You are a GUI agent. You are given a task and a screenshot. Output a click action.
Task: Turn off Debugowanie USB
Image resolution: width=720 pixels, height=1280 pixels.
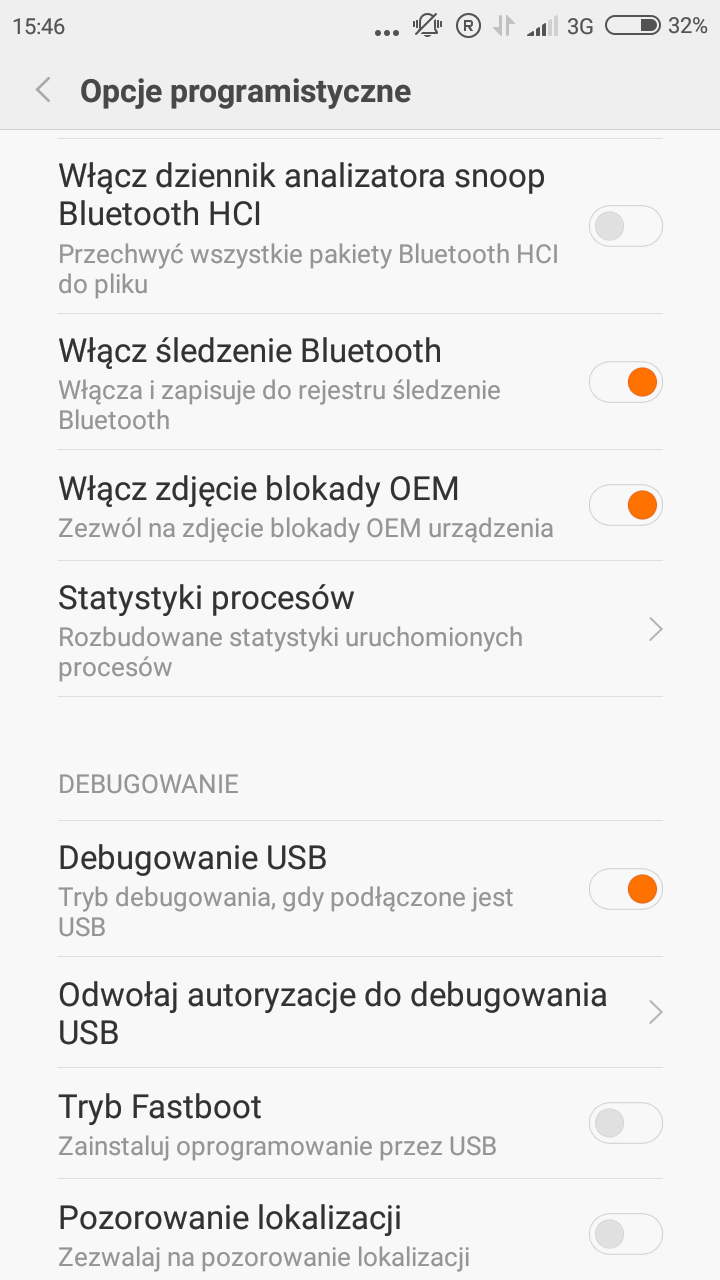625,889
